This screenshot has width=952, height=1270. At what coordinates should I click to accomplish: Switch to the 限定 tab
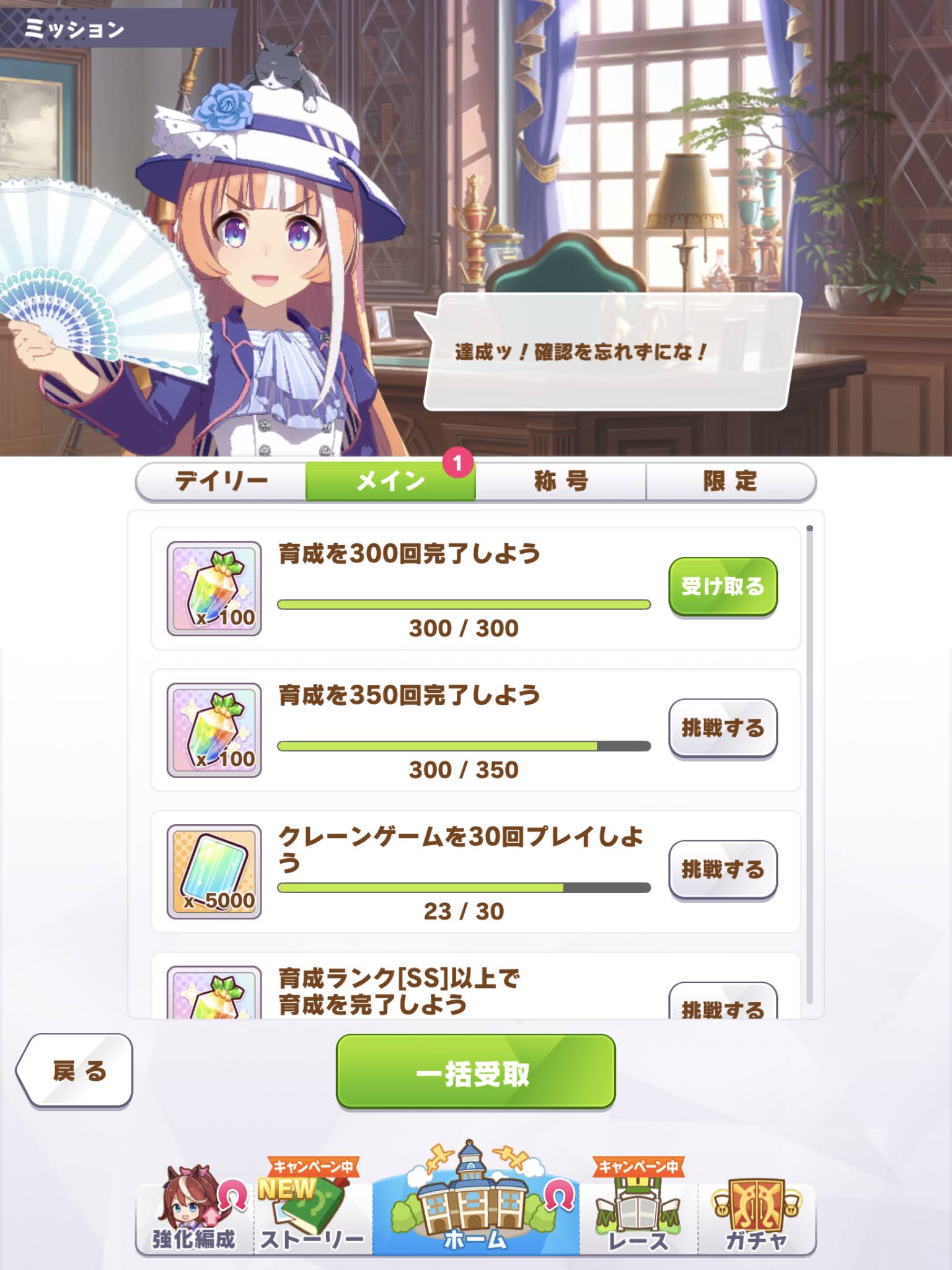tap(730, 481)
